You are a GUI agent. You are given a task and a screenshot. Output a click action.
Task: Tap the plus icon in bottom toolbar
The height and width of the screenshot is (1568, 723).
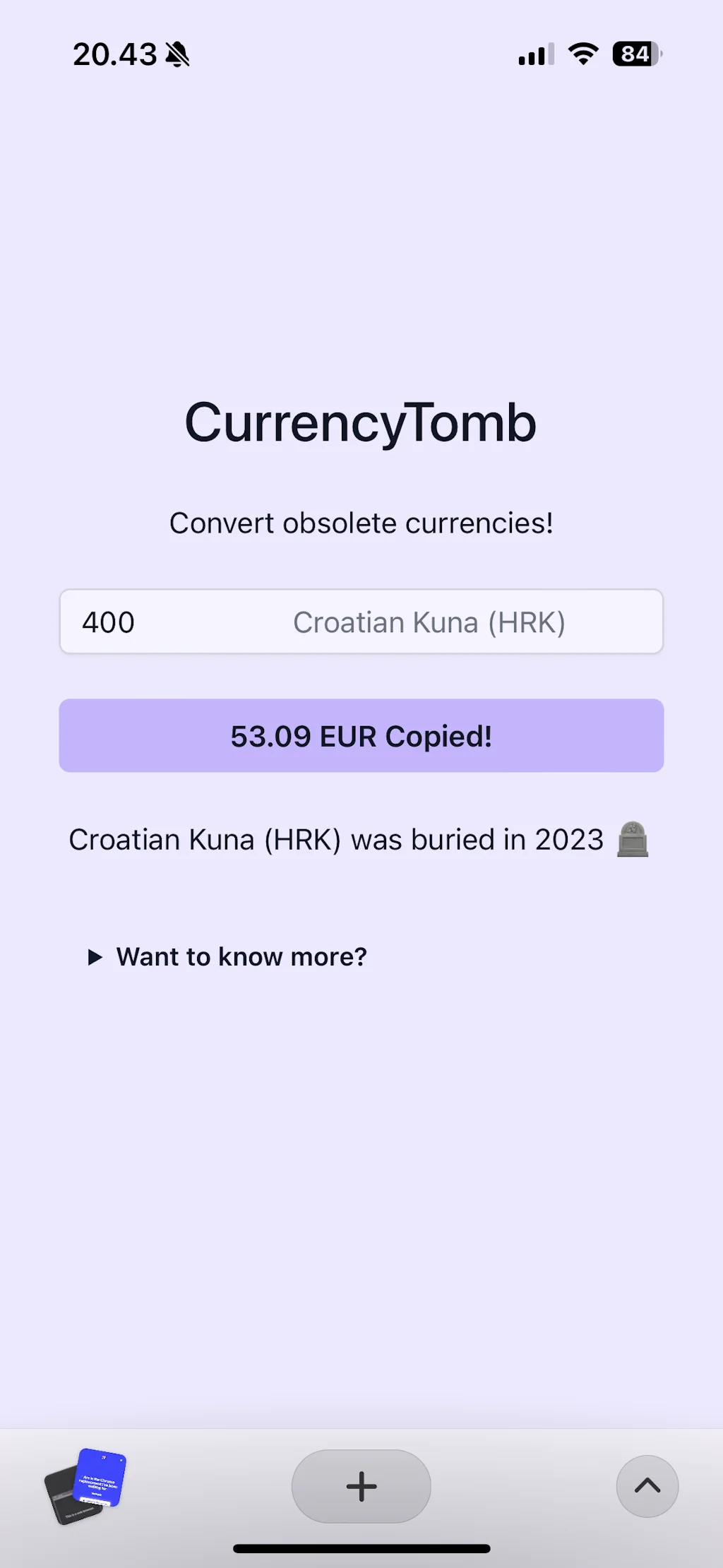[x=361, y=1486]
